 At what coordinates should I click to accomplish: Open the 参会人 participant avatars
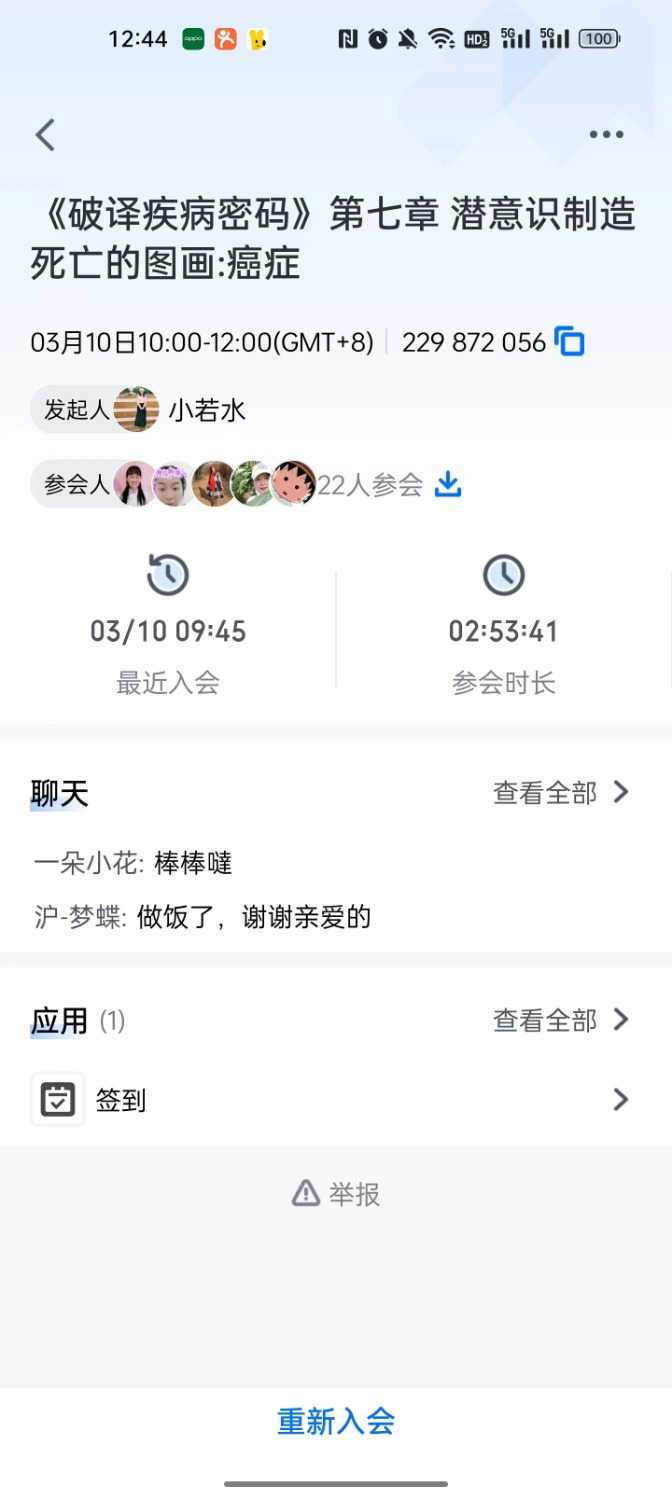(215, 484)
